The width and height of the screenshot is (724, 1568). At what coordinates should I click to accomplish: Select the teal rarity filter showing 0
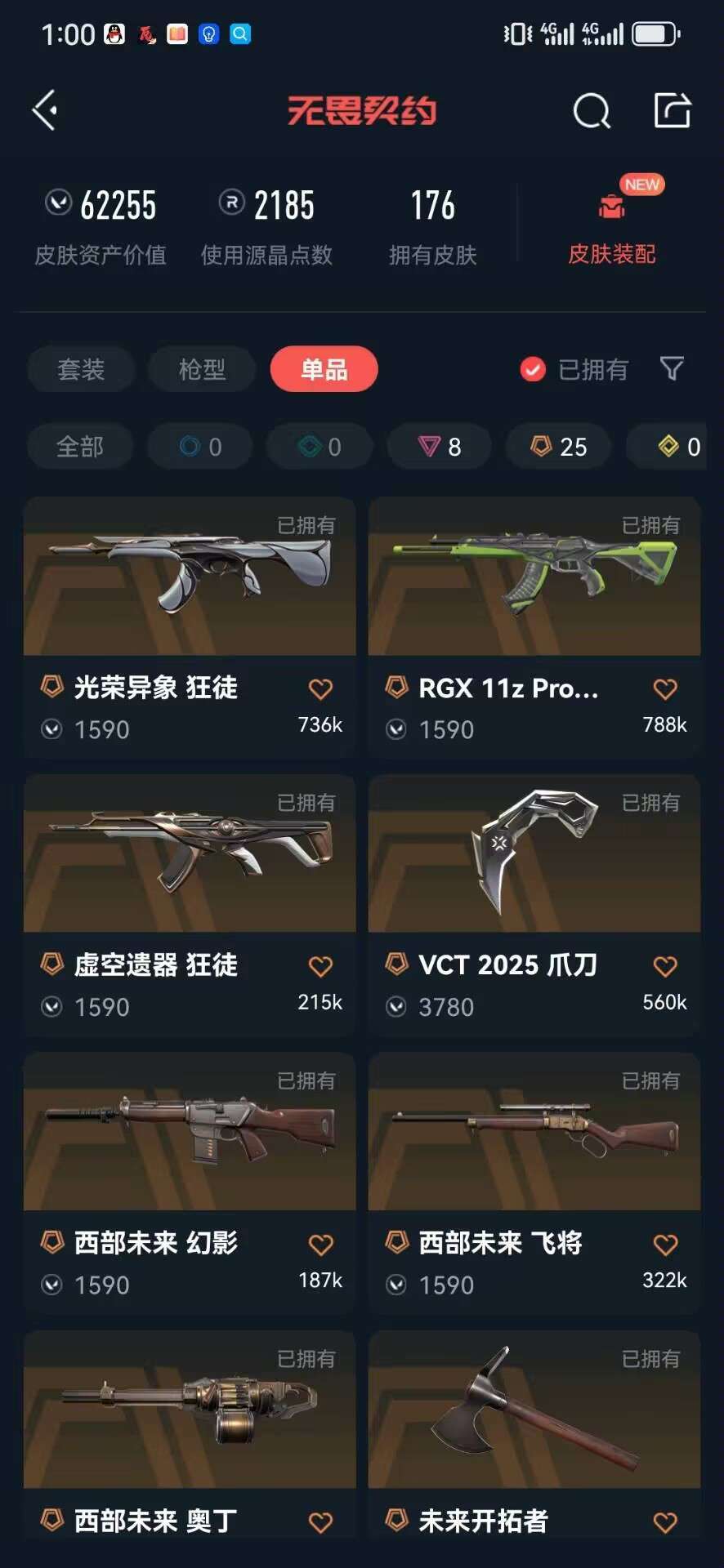tap(319, 446)
